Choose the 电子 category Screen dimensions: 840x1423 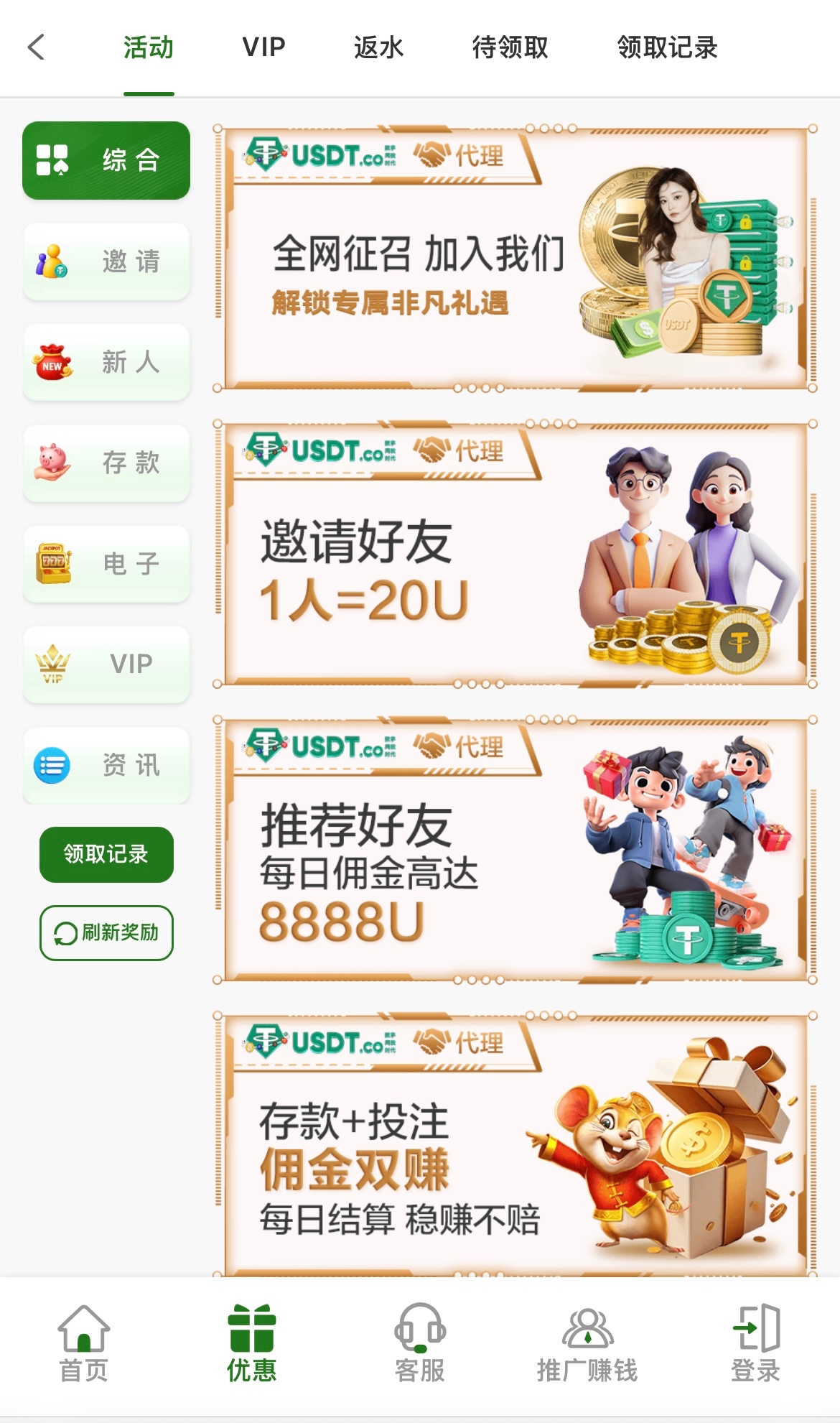[x=106, y=564]
